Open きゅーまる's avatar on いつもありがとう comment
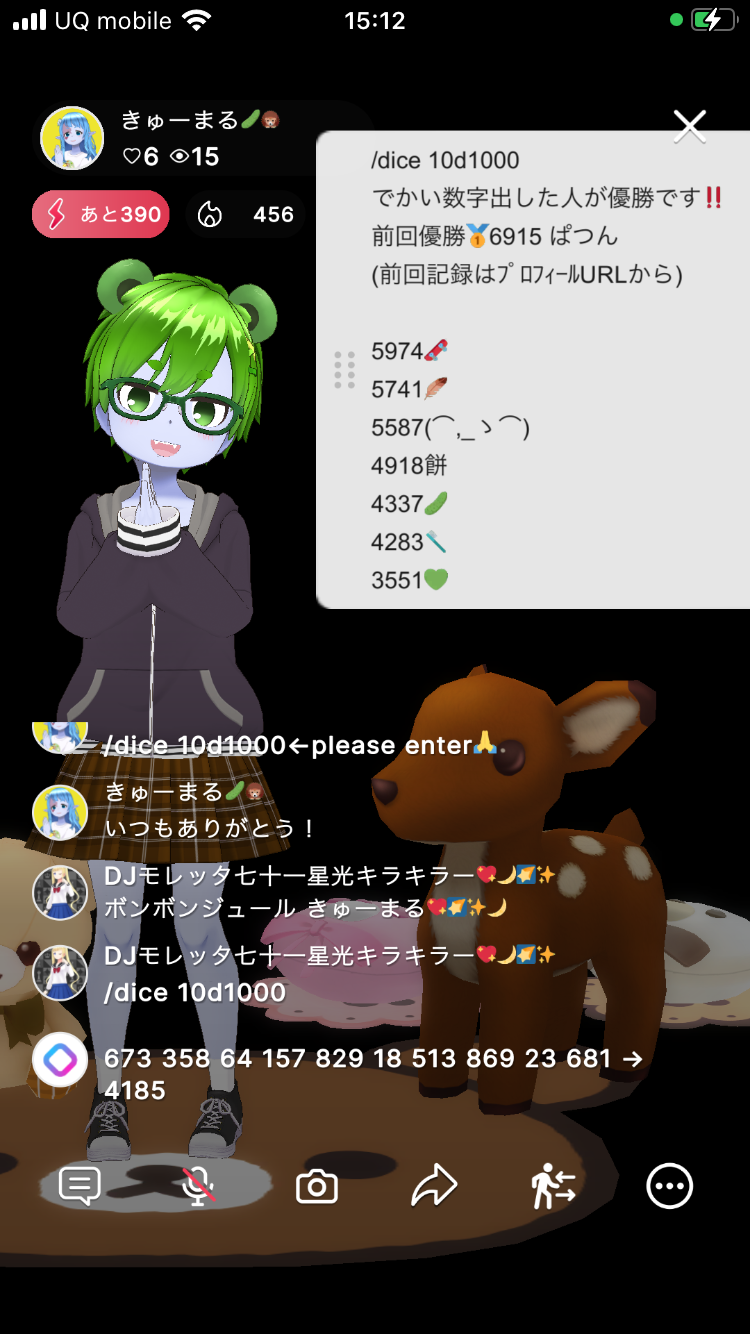The width and height of the screenshot is (750, 1334). click(60, 812)
